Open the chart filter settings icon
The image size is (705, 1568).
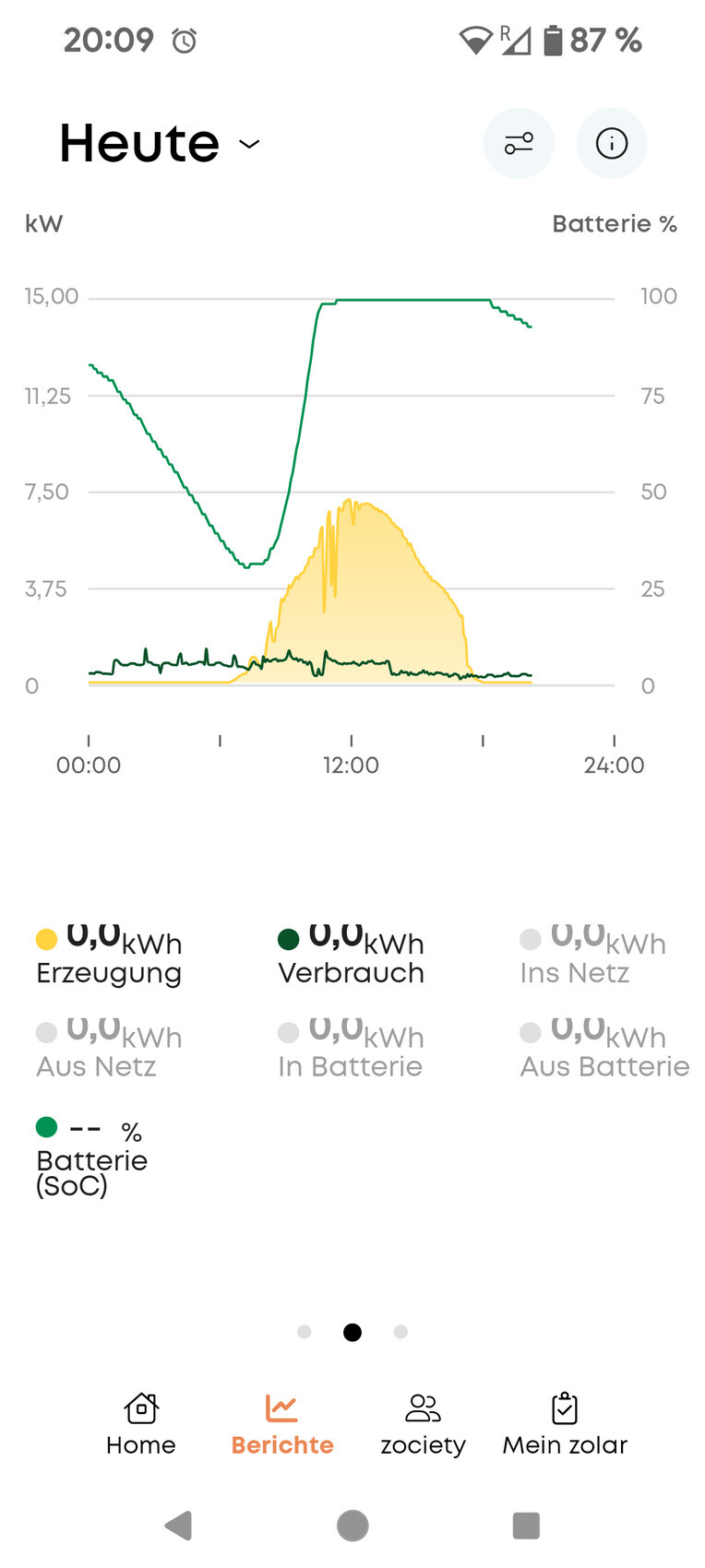tap(519, 143)
